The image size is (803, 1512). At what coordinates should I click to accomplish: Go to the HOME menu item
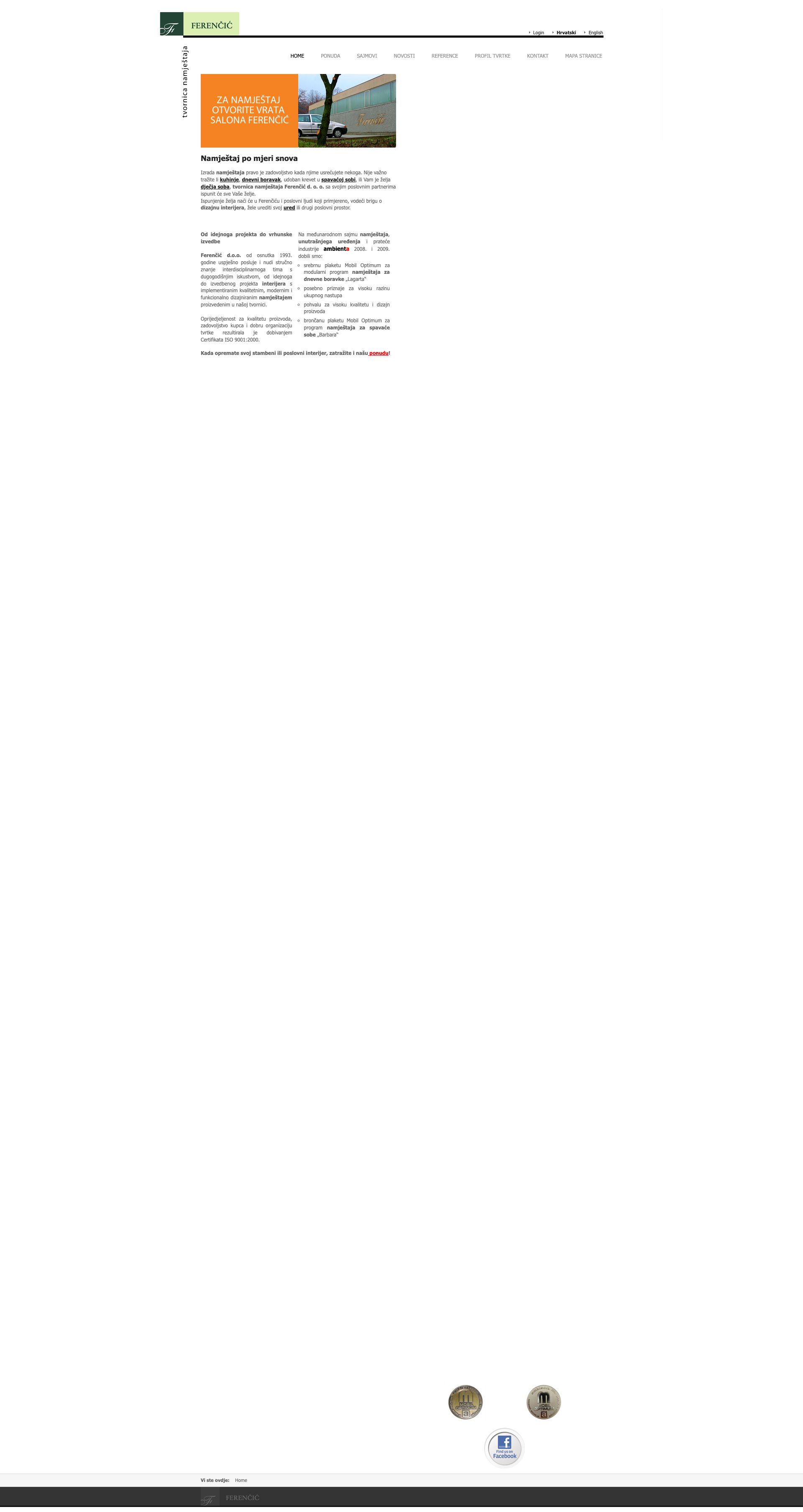coord(297,56)
